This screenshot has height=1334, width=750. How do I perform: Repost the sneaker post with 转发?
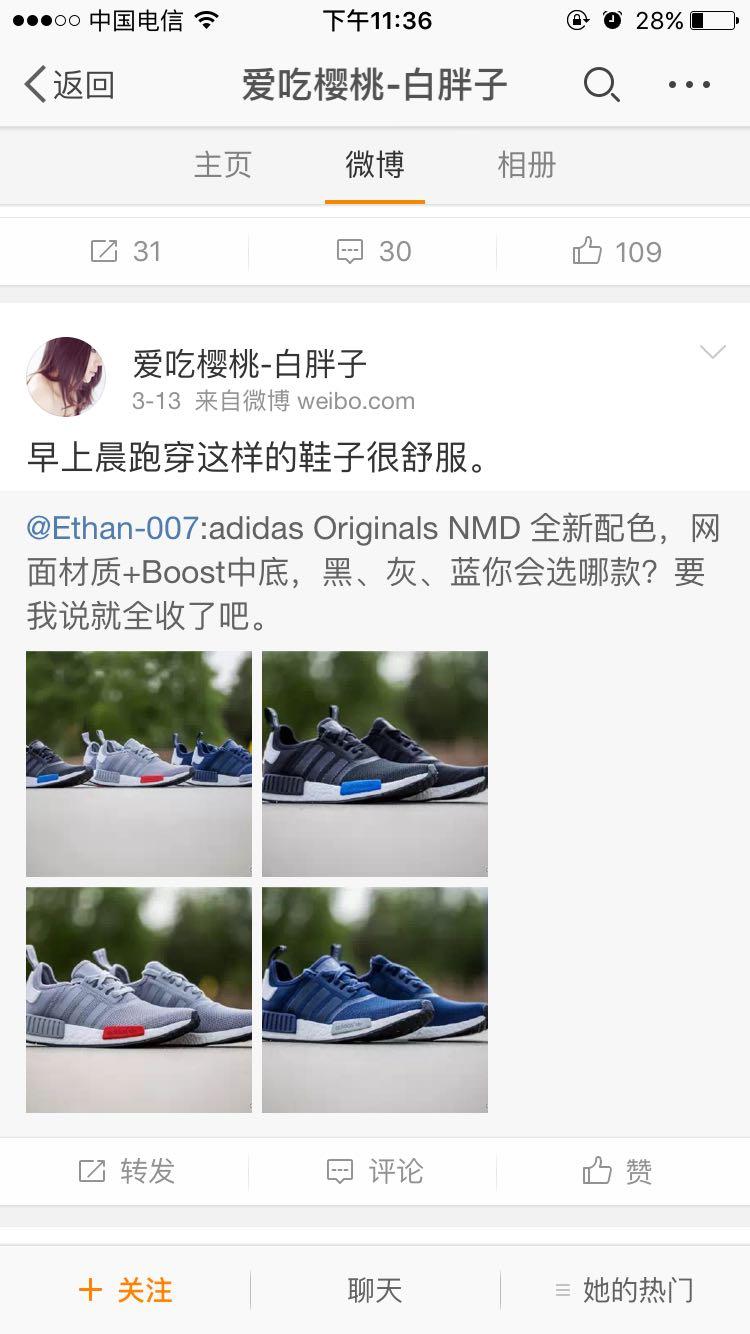[126, 1171]
